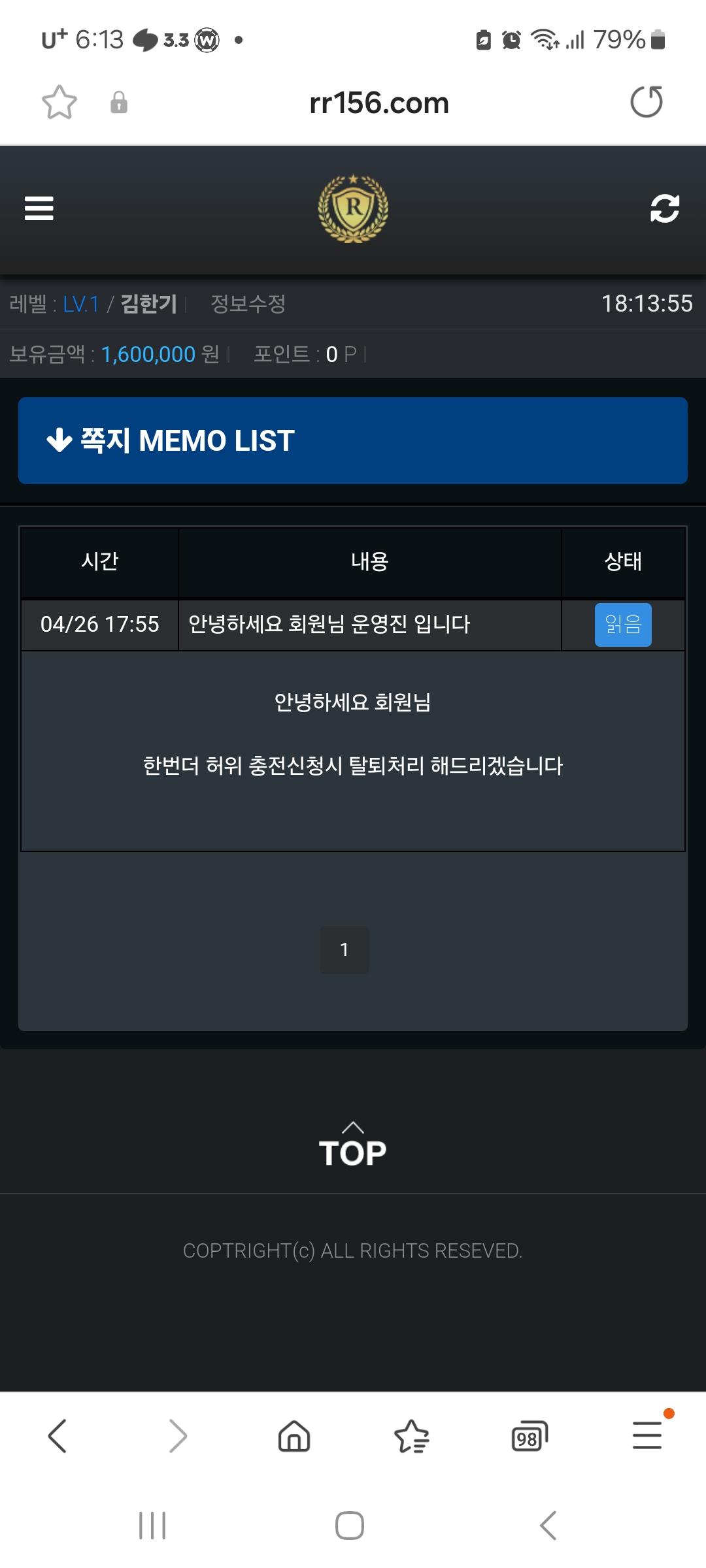Open the browser tools menu
This screenshot has width=706, height=1568.
tap(647, 1436)
